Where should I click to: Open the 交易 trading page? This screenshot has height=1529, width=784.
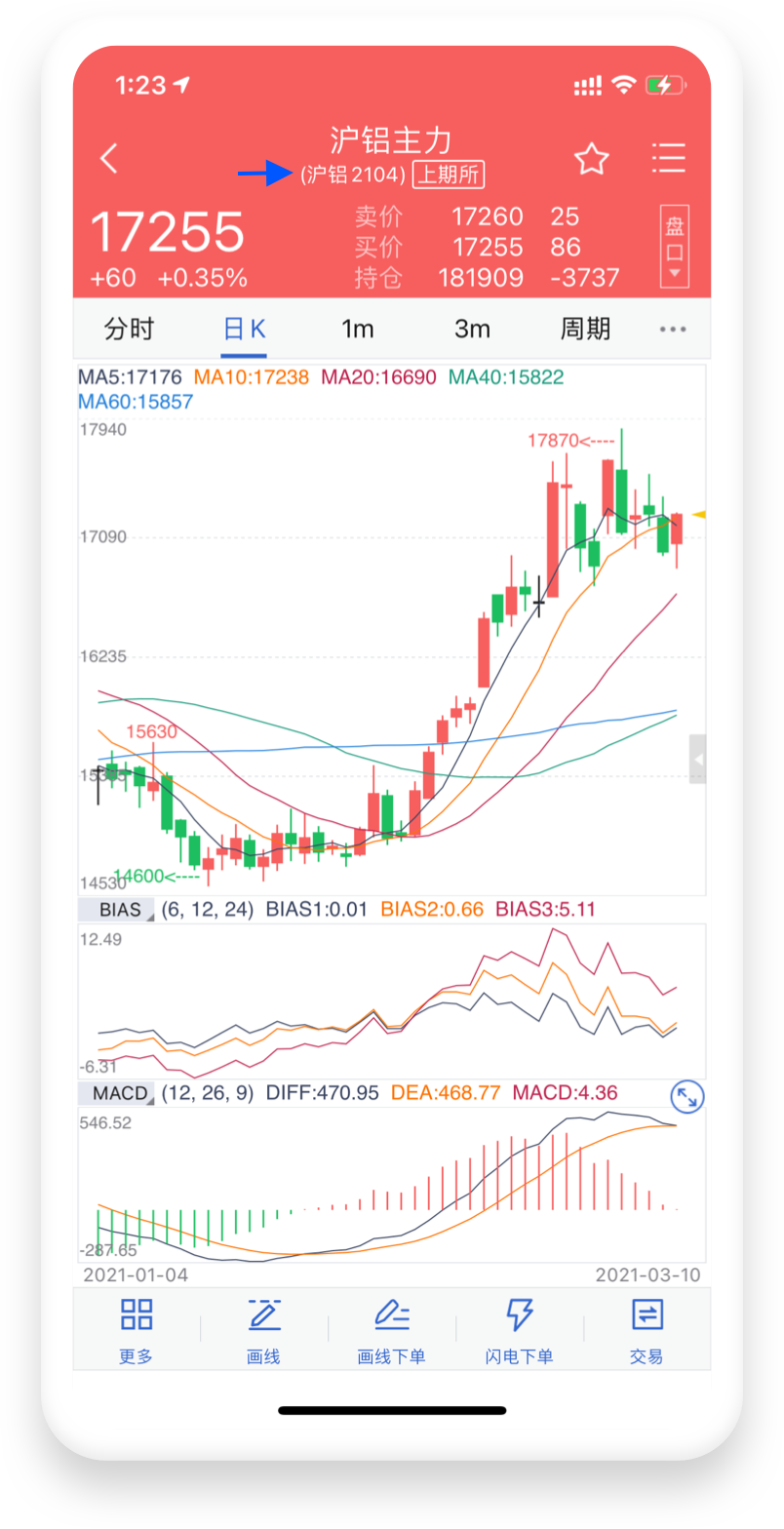tap(647, 1329)
